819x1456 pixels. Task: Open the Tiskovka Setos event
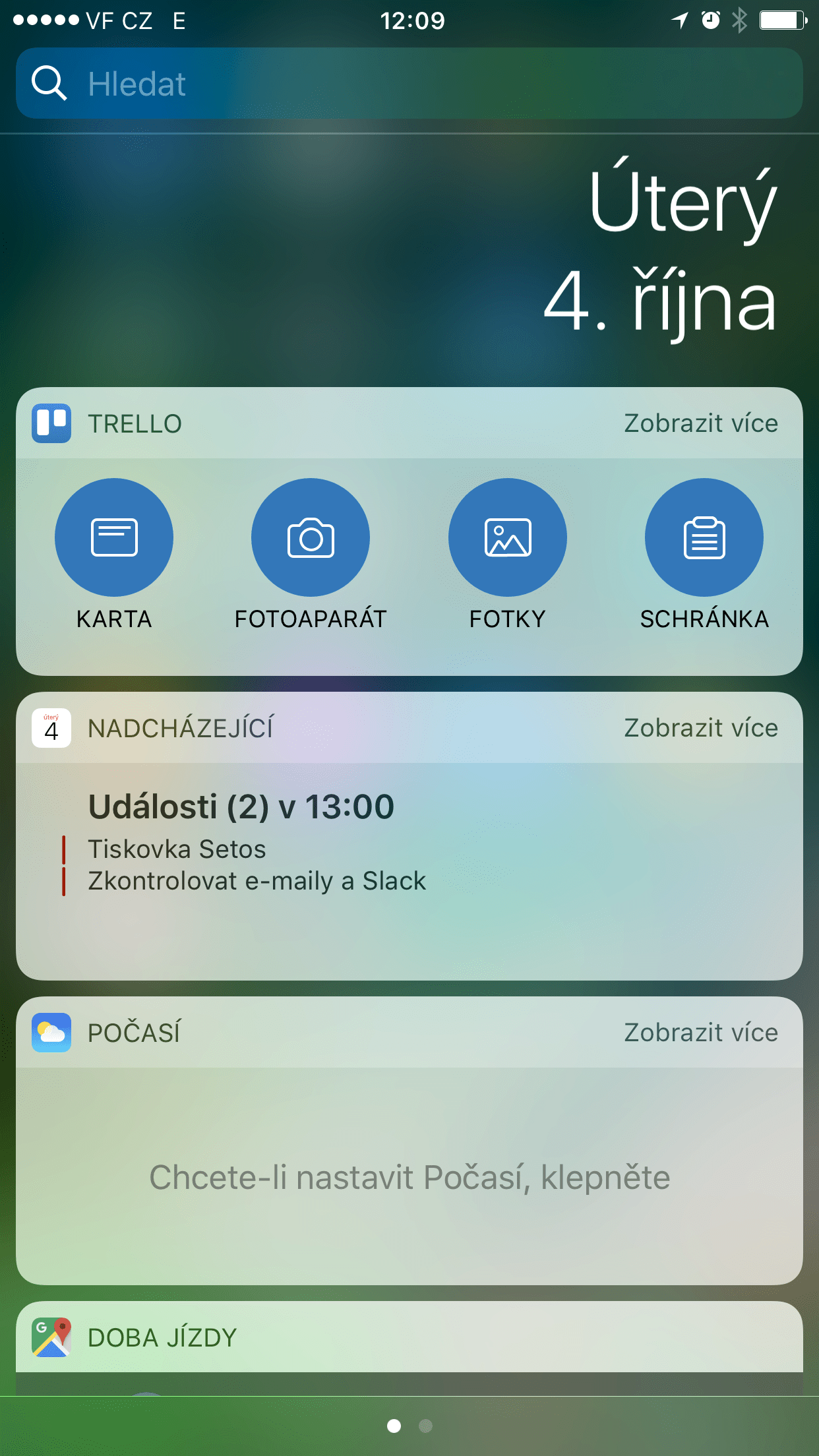point(177,849)
